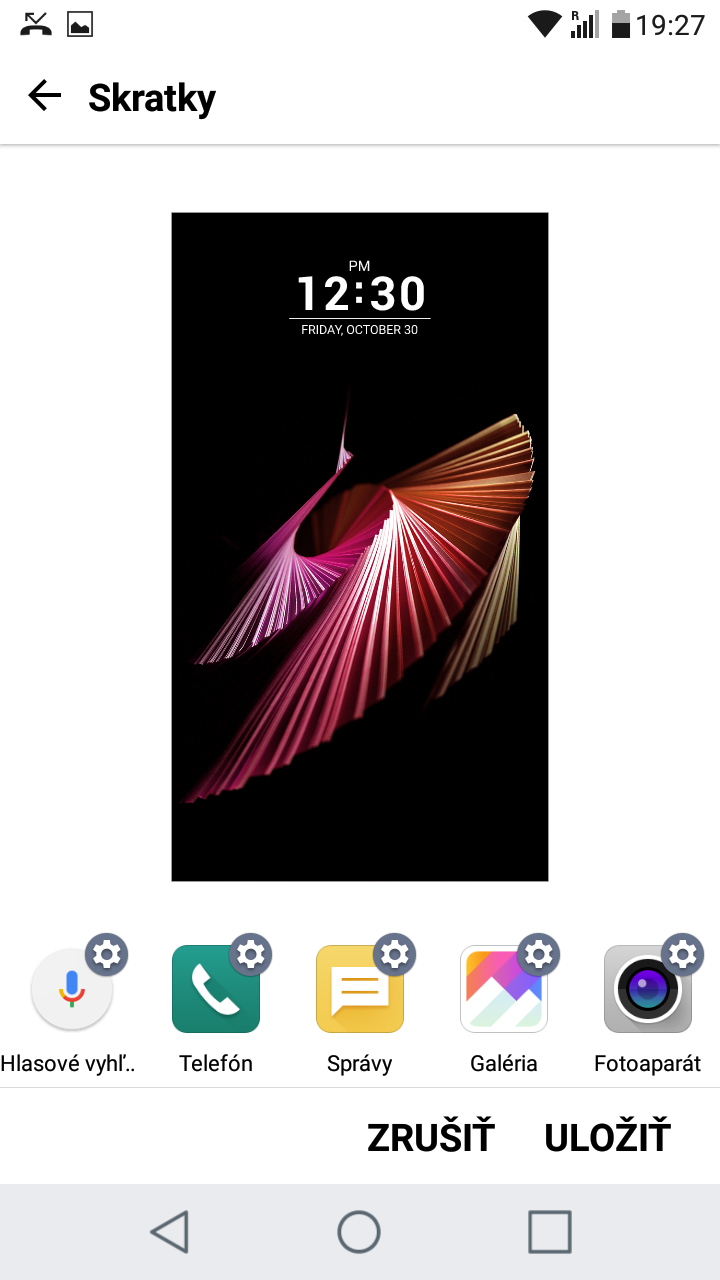Select the Galéria shortcut icon
Screen dimensions: 720x1280
click(x=504, y=989)
